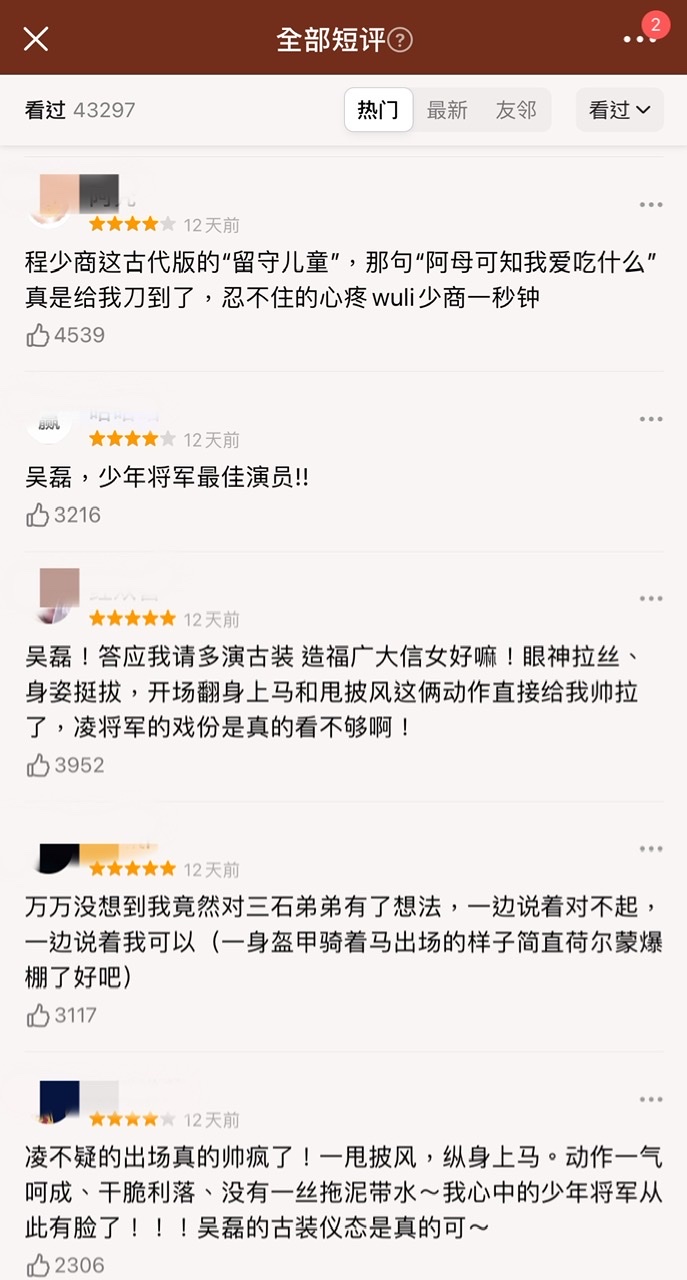Screen dimensions: 687x1280
Task: Open more options for the 答应我请多演古装 review
Action: click(x=651, y=599)
